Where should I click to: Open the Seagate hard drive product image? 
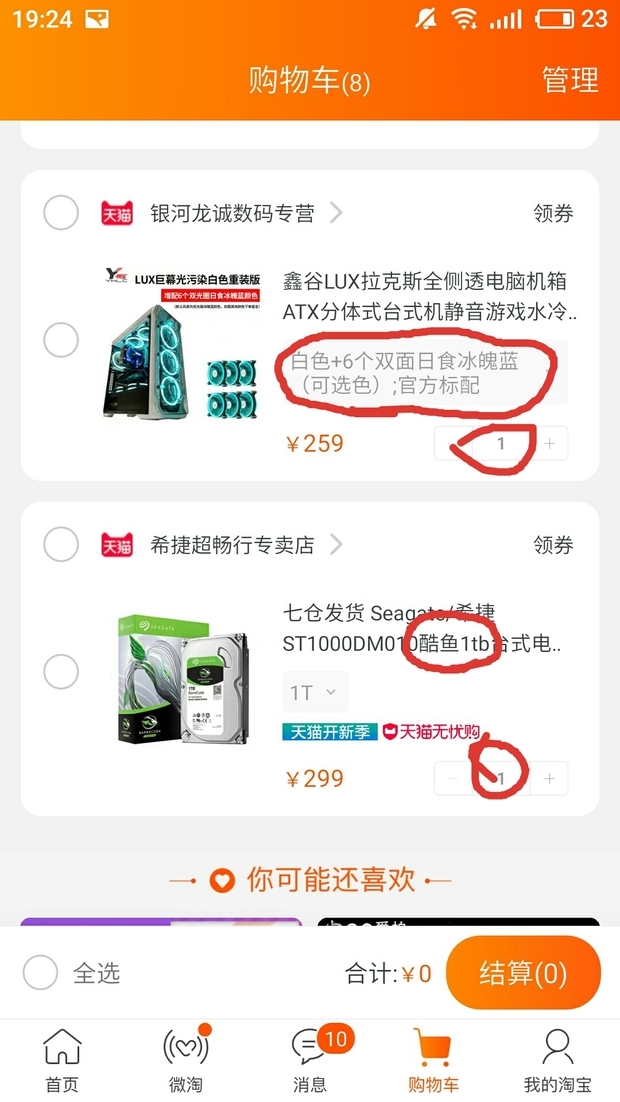(183, 672)
